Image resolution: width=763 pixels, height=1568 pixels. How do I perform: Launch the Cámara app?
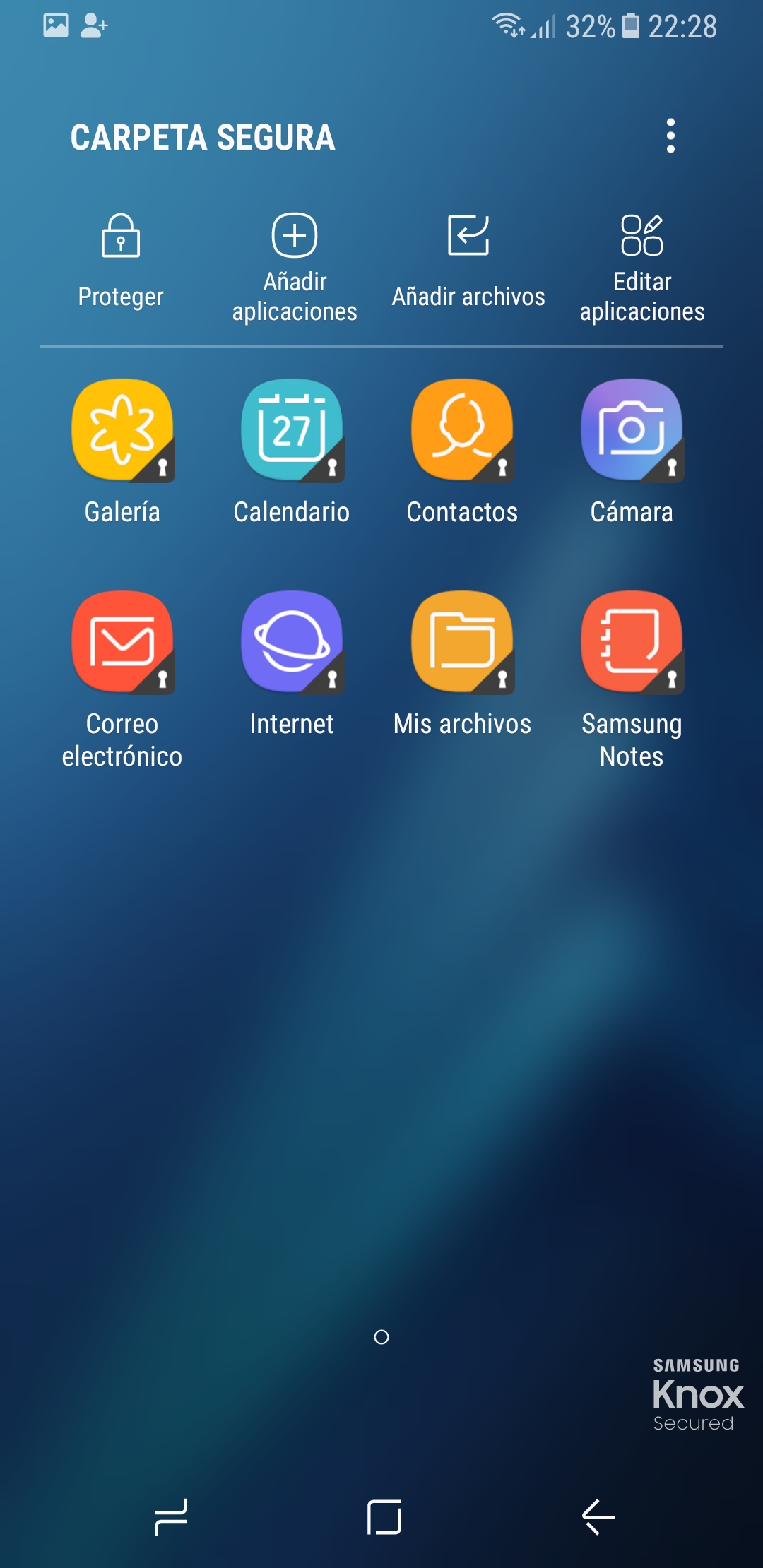632,452
